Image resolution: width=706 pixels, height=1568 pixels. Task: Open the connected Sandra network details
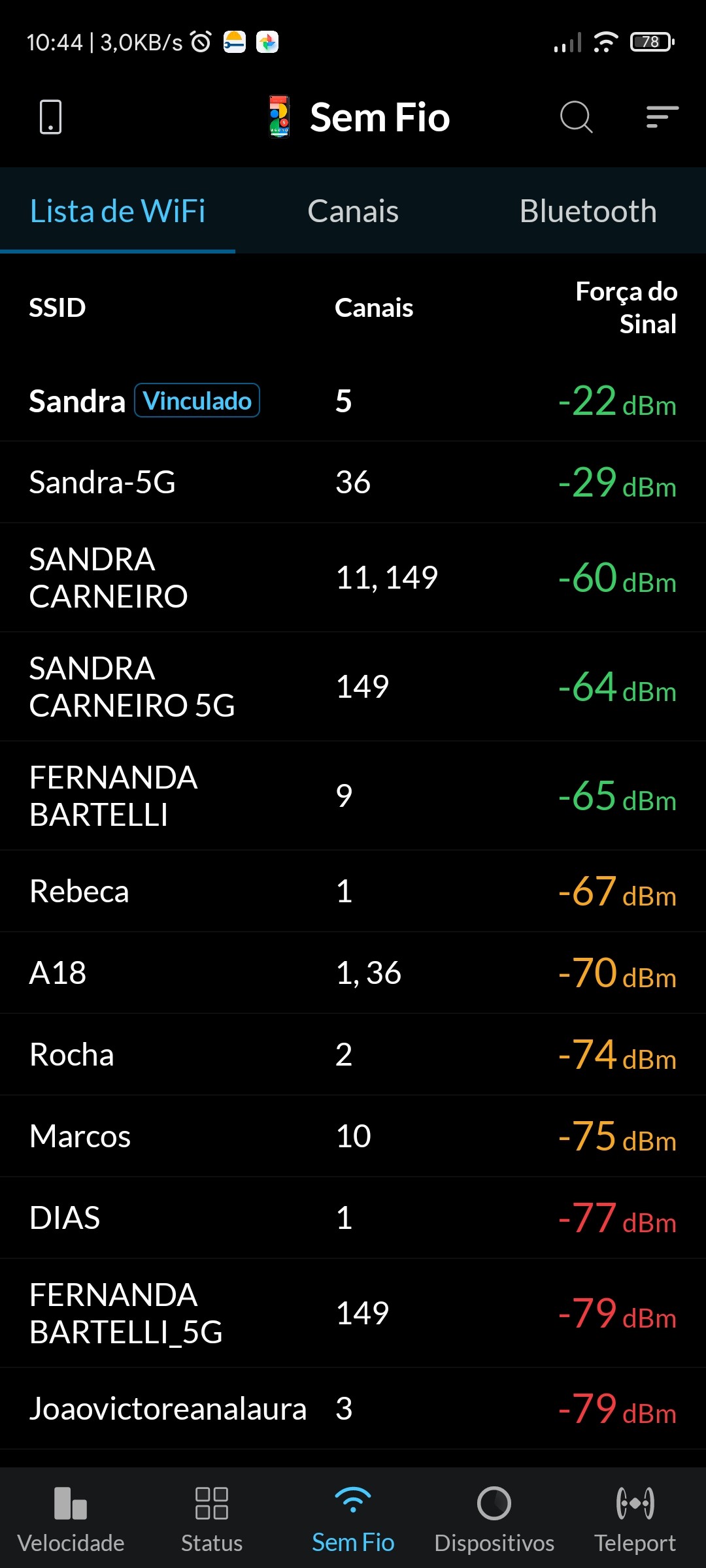pyautogui.click(x=353, y=400)
